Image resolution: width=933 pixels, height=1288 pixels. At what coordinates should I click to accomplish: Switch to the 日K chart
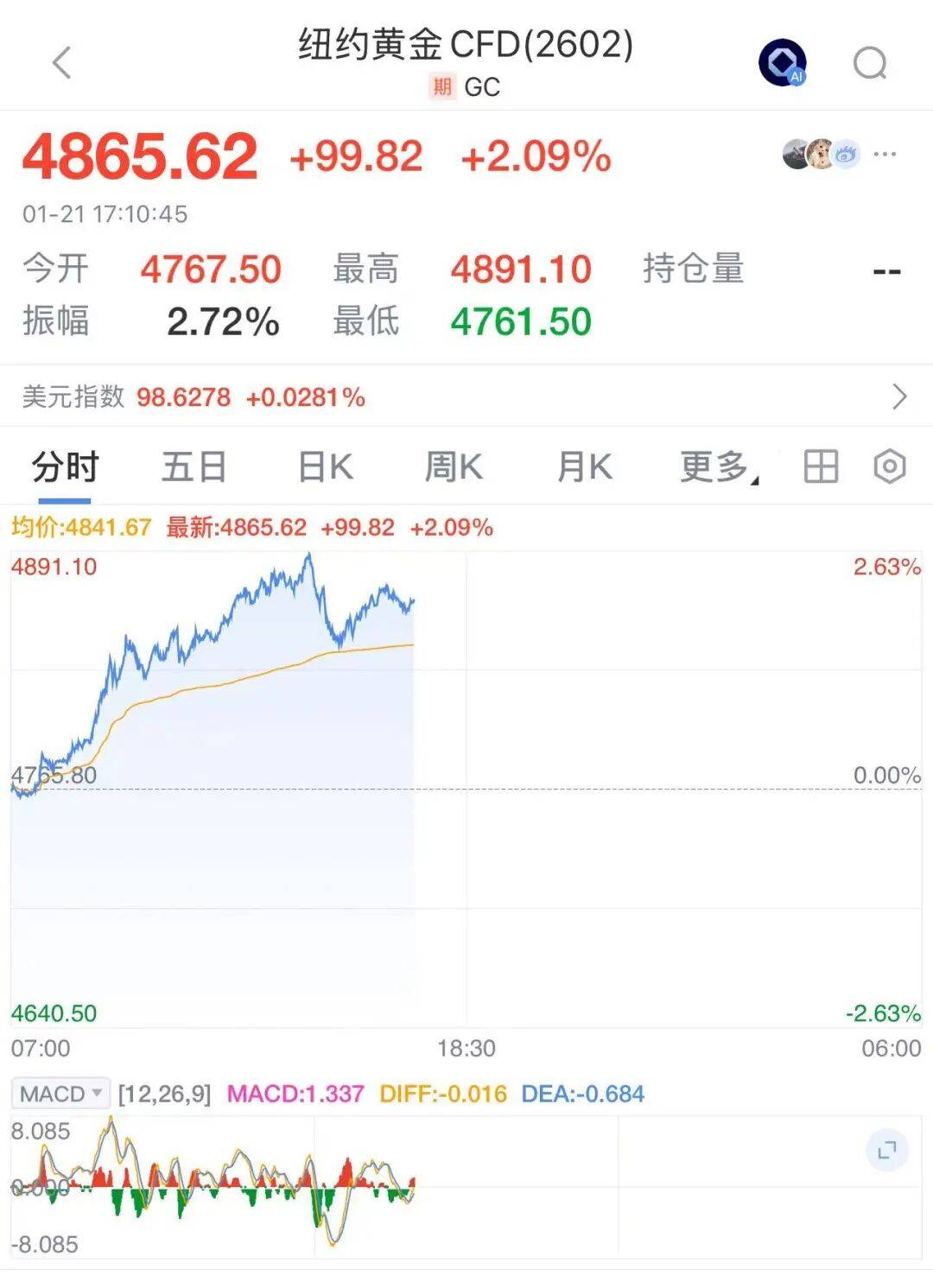[325, 467]
